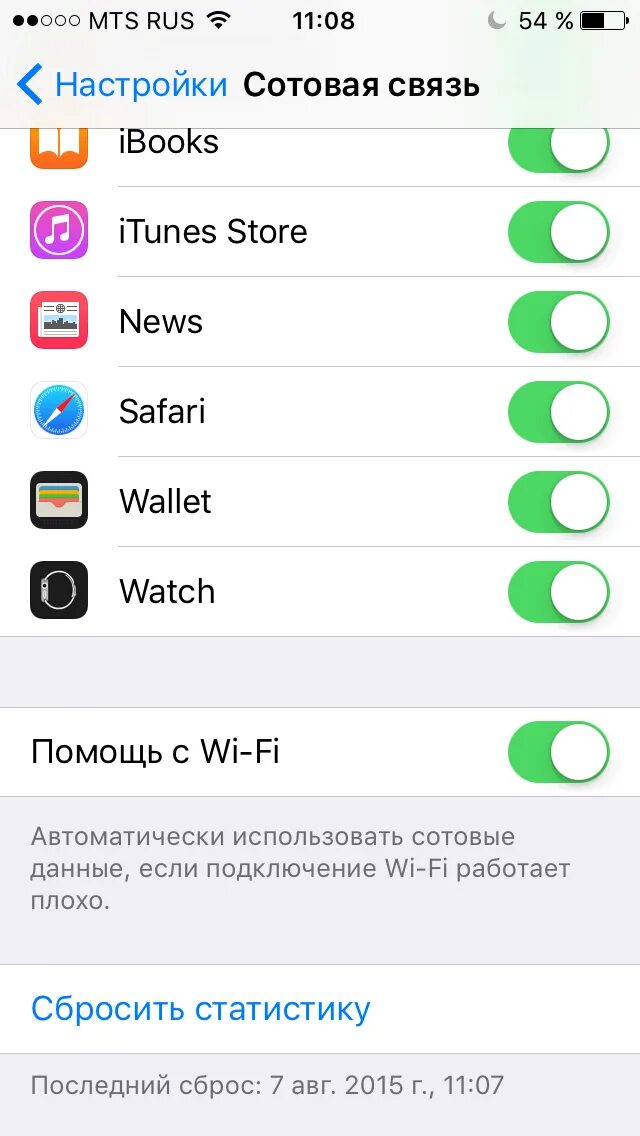
Task: Toggle the Watch cellular data switch
Action: [558, 591]
